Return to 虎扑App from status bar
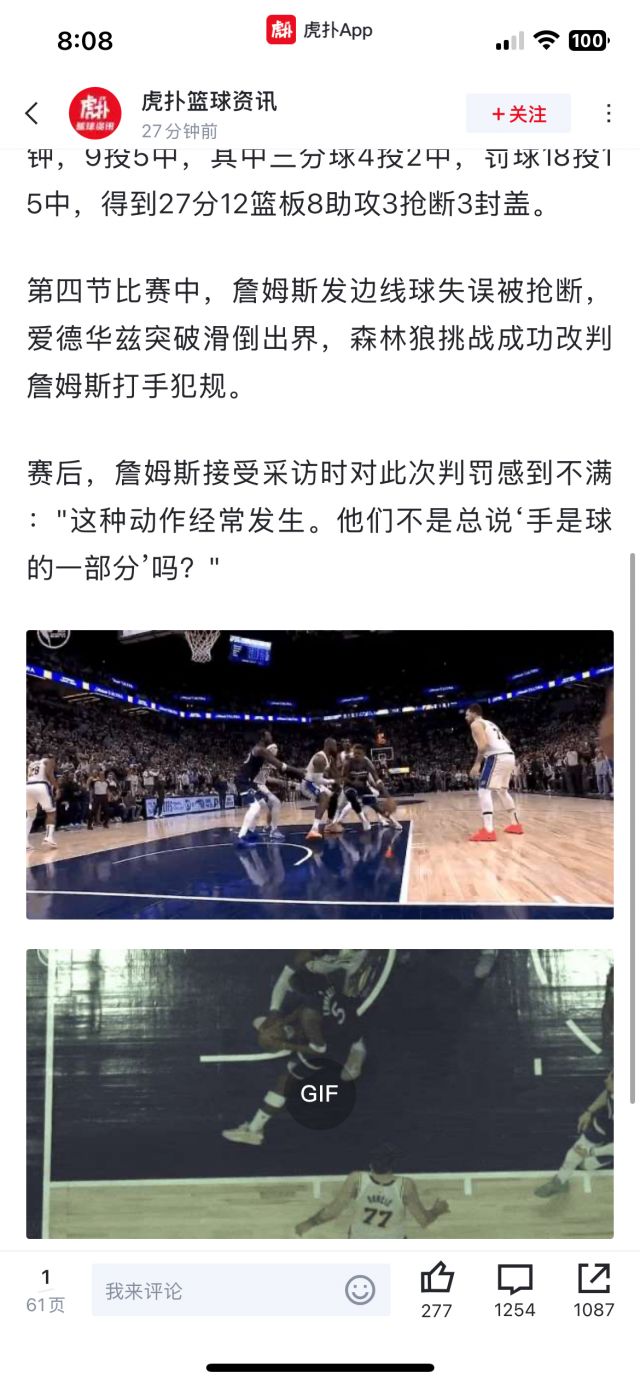Screen dimensions: 640x1385 (x=320, y=31)
